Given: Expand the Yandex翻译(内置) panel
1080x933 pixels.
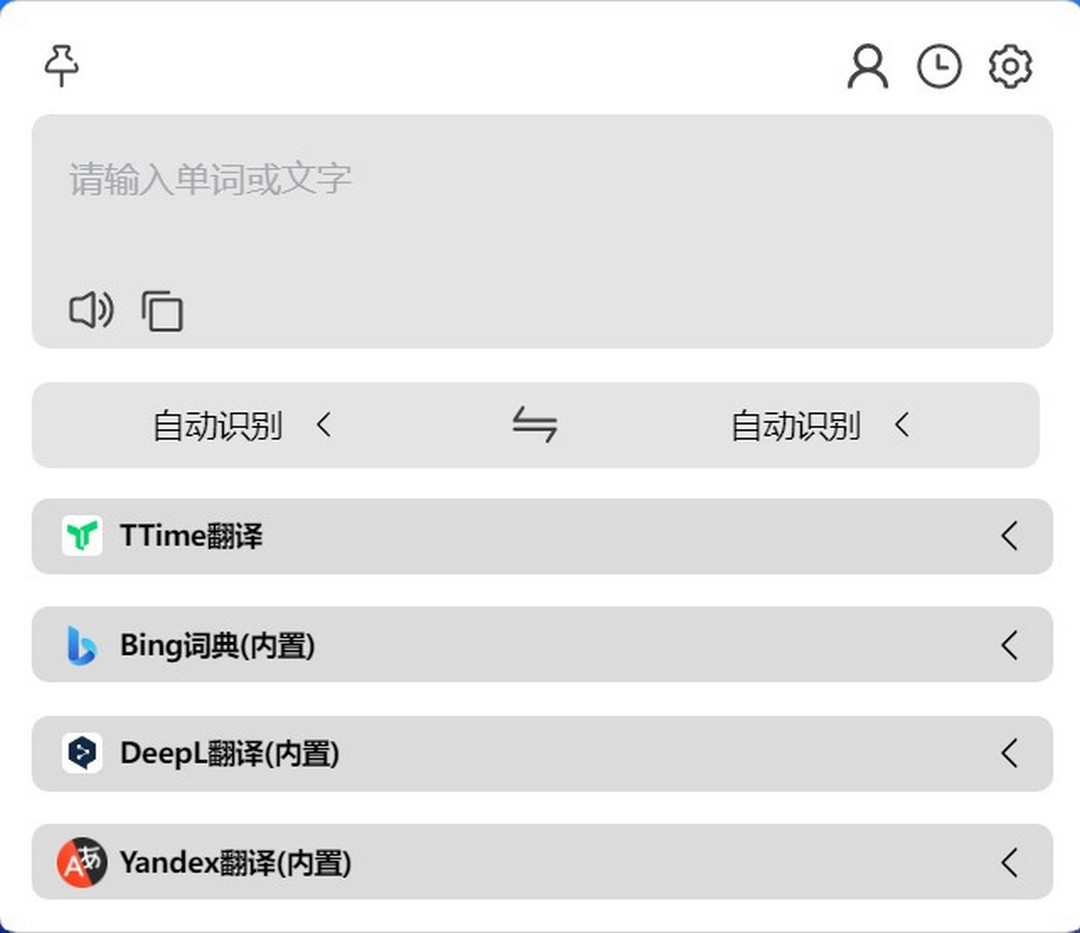Looking at the screenshot, I should [1010, 862].
